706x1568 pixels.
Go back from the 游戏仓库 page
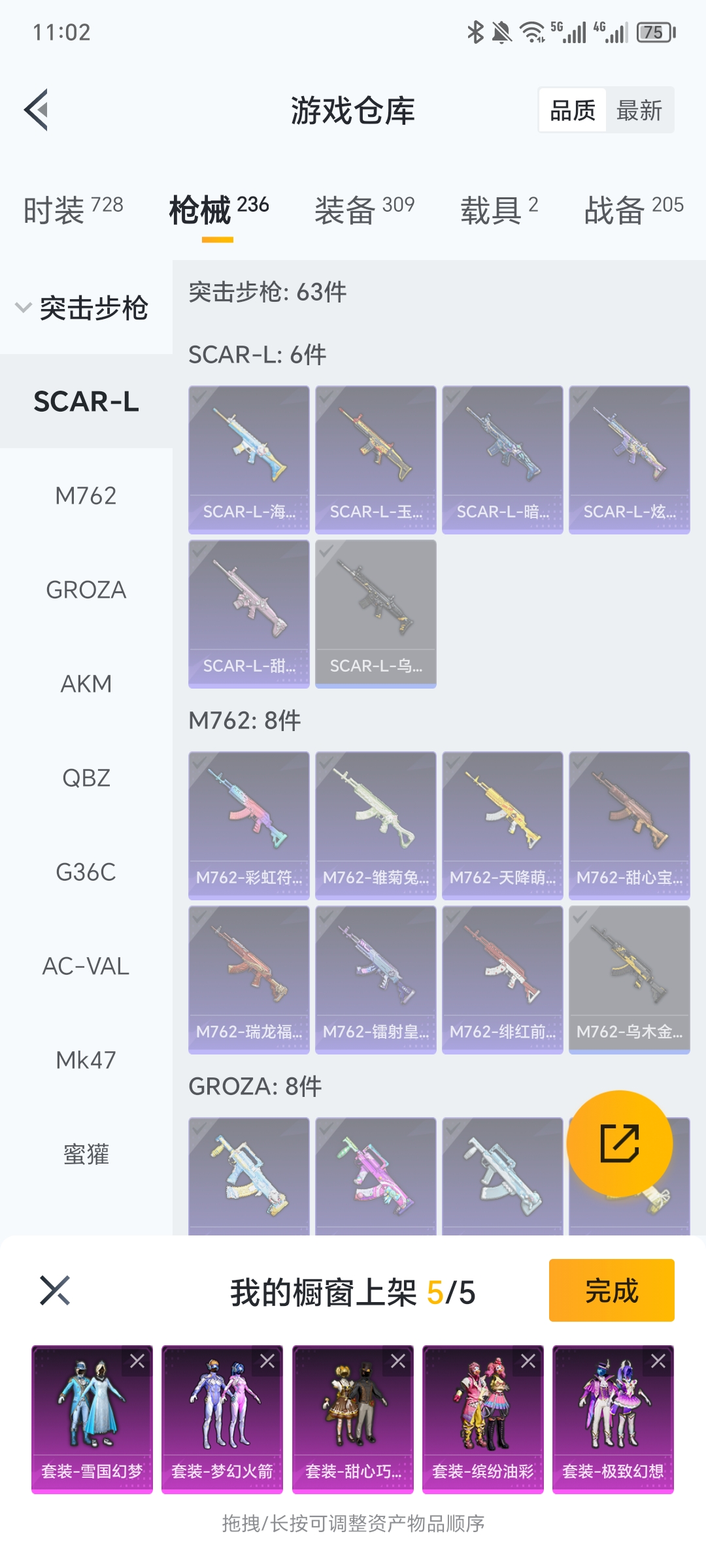point(37,110)
